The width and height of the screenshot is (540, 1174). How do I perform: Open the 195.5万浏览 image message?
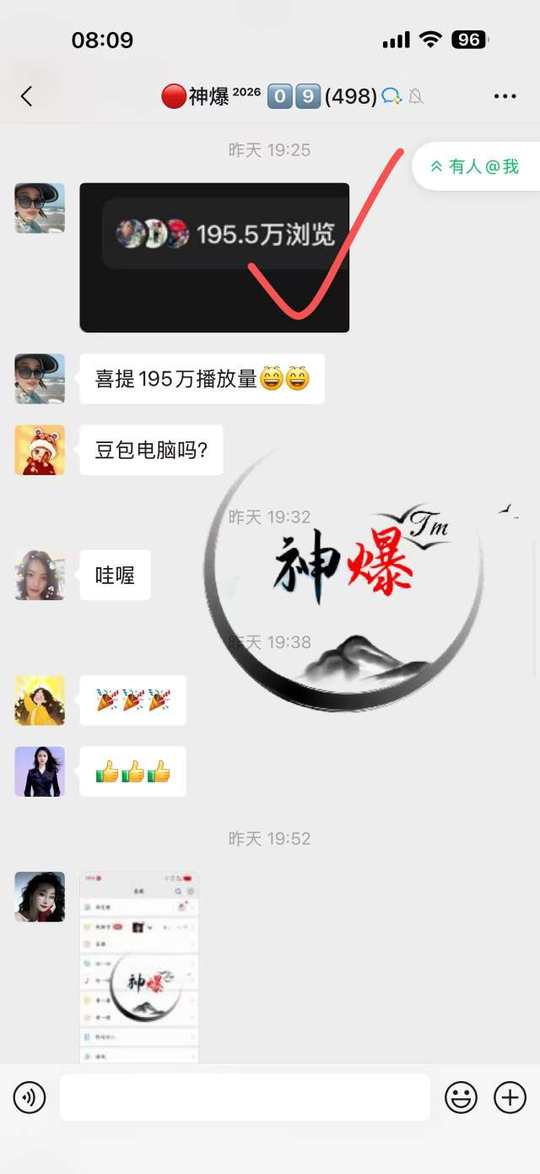tap(214, 257)
